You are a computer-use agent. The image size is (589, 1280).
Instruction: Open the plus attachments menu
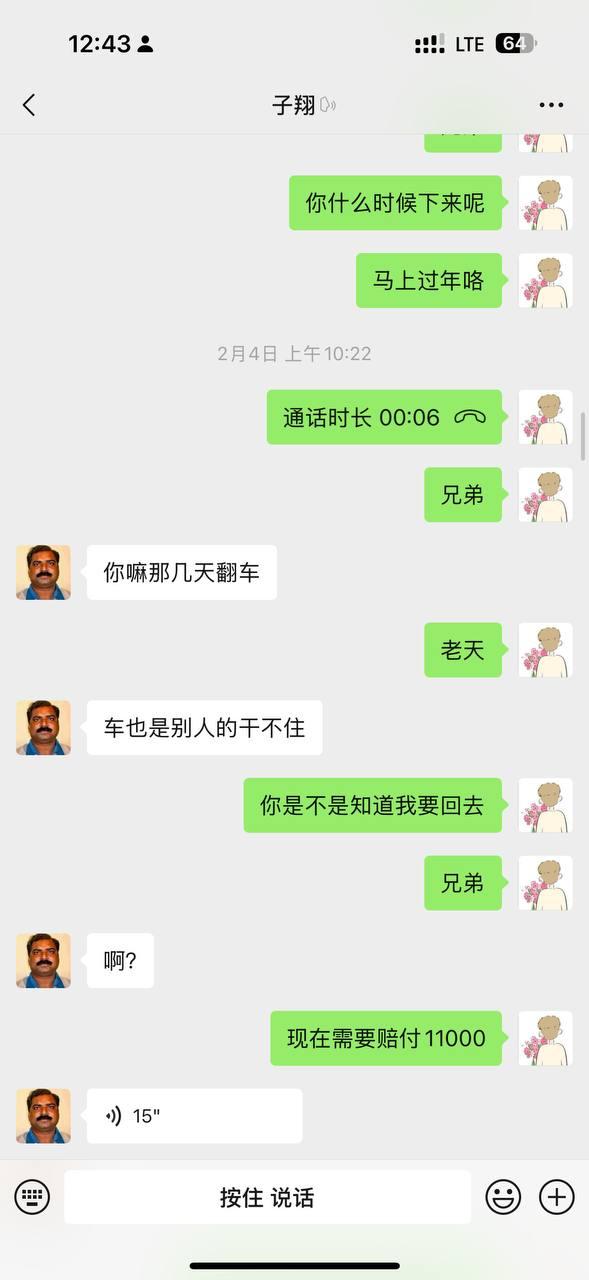click(557, 1197)
